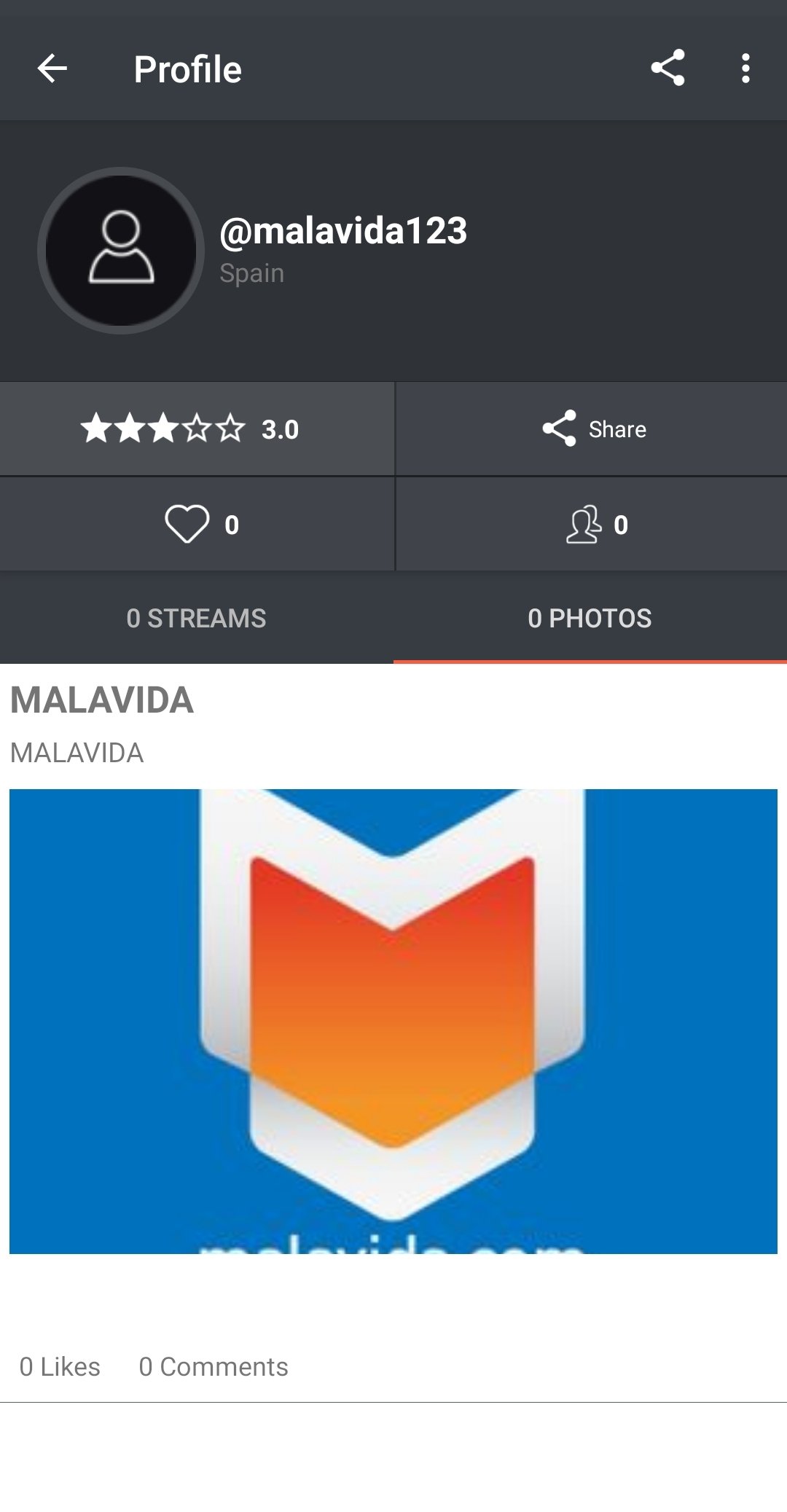Tap the share icon in the app bar
The width and height of the screenshot is (787, 1512).
point(667,68)
